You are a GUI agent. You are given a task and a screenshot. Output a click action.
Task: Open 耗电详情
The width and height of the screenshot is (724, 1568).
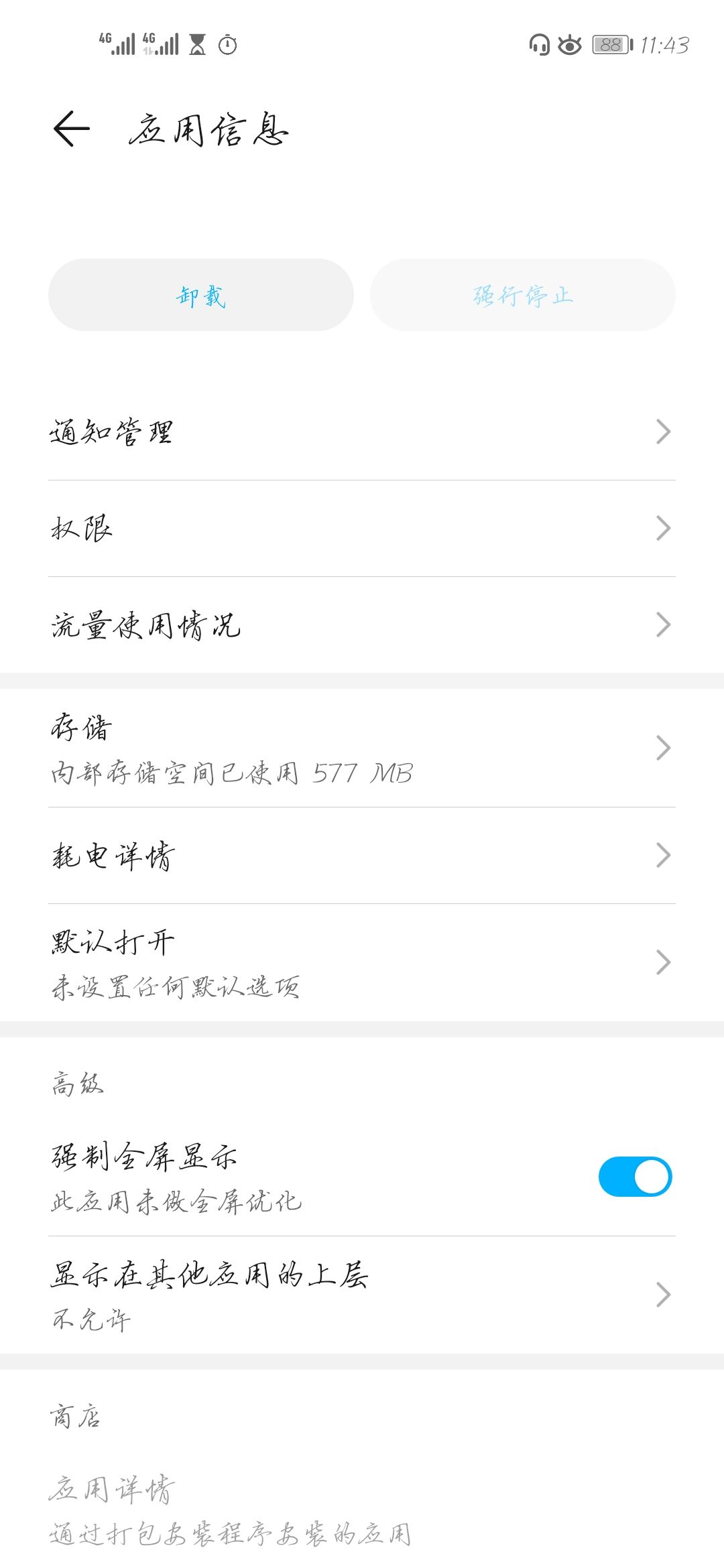(362, 856)
